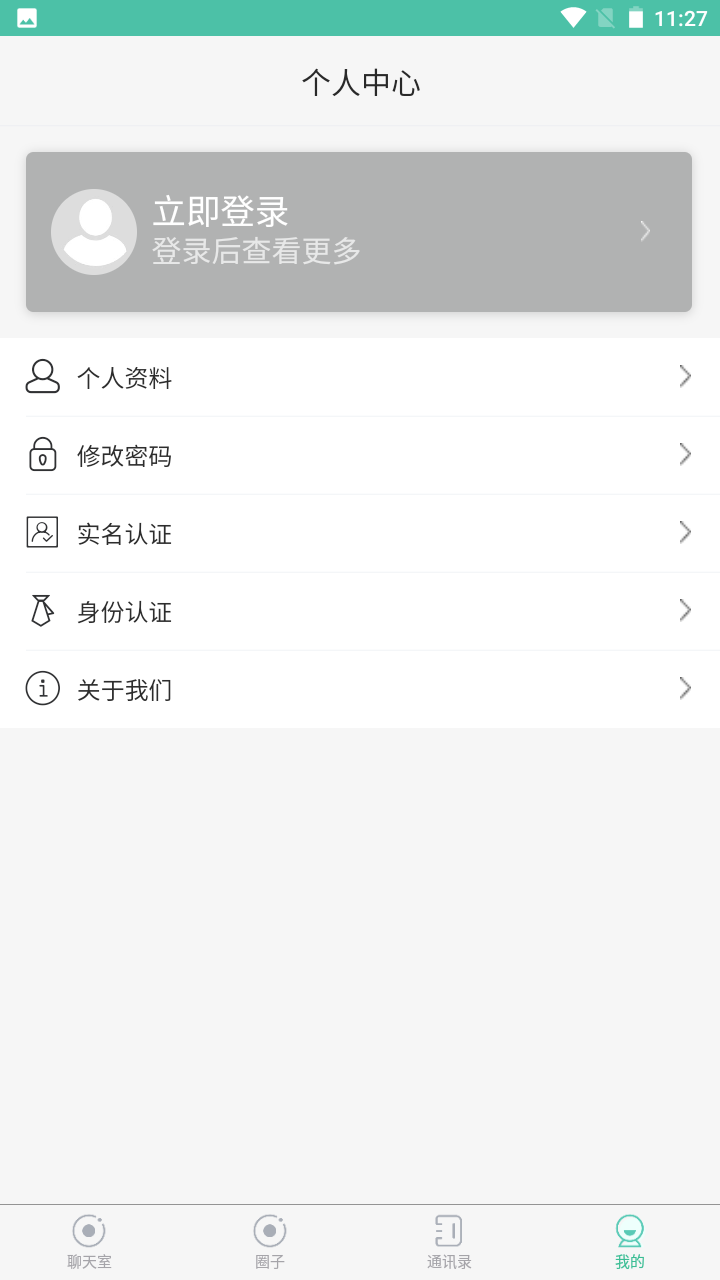Tap the 聊天室 chatroom icon in bottom navigation

tap(88, 1230)
